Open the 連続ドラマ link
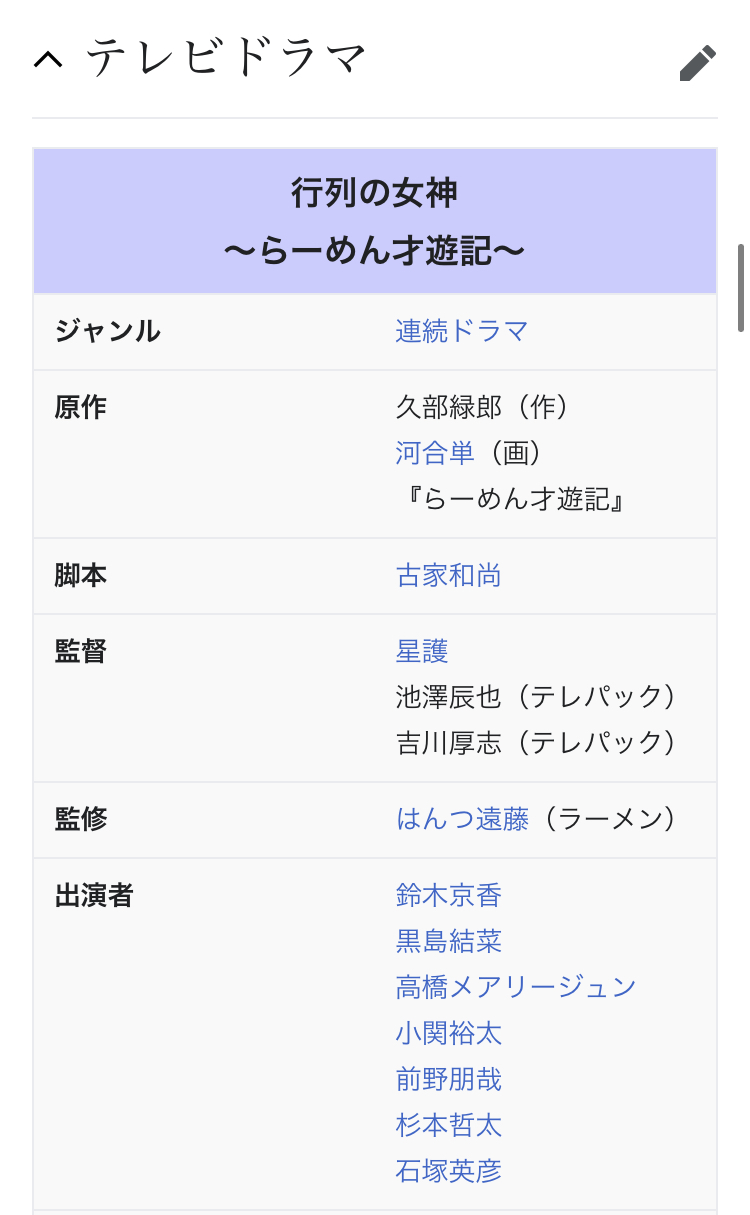The width and height of the screenshot is (750, 1215). [462, 331]
